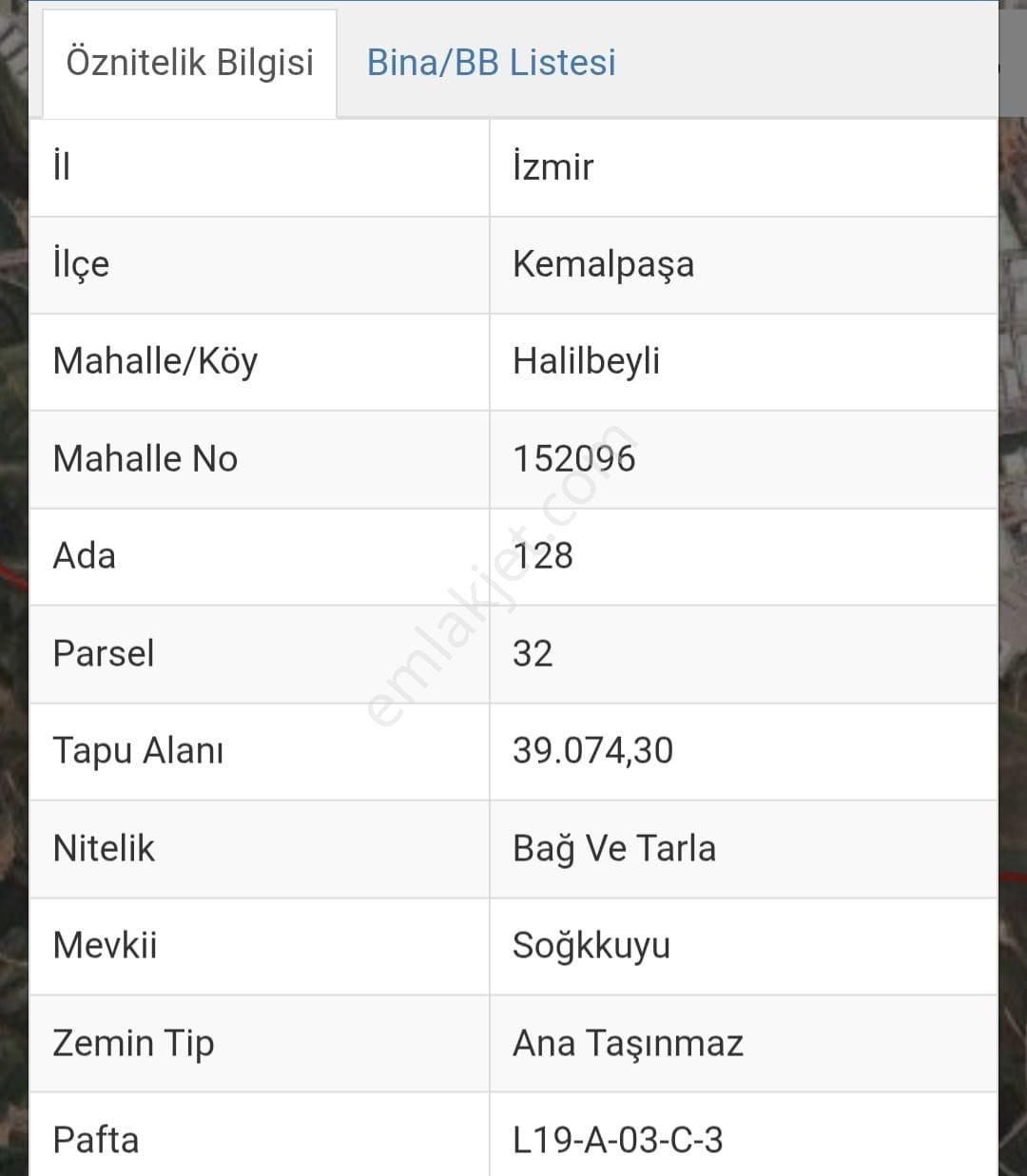The height and width of the screenshot is (1176, 1027).
Task: Select the Öznitelik Bilgisi tab
Action: pyautogui.click(x=189, y=63)
